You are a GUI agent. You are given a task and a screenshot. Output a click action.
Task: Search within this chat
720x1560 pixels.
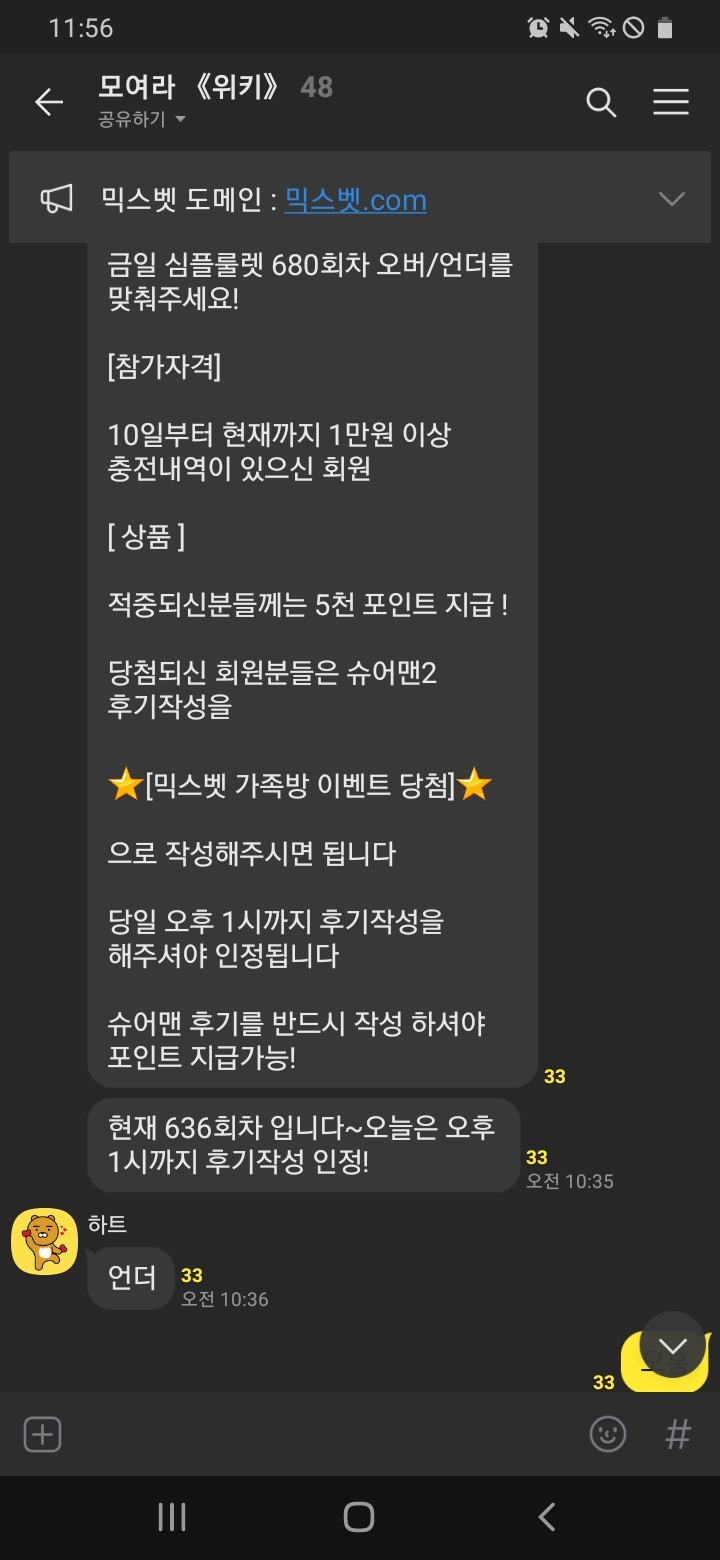600,102
